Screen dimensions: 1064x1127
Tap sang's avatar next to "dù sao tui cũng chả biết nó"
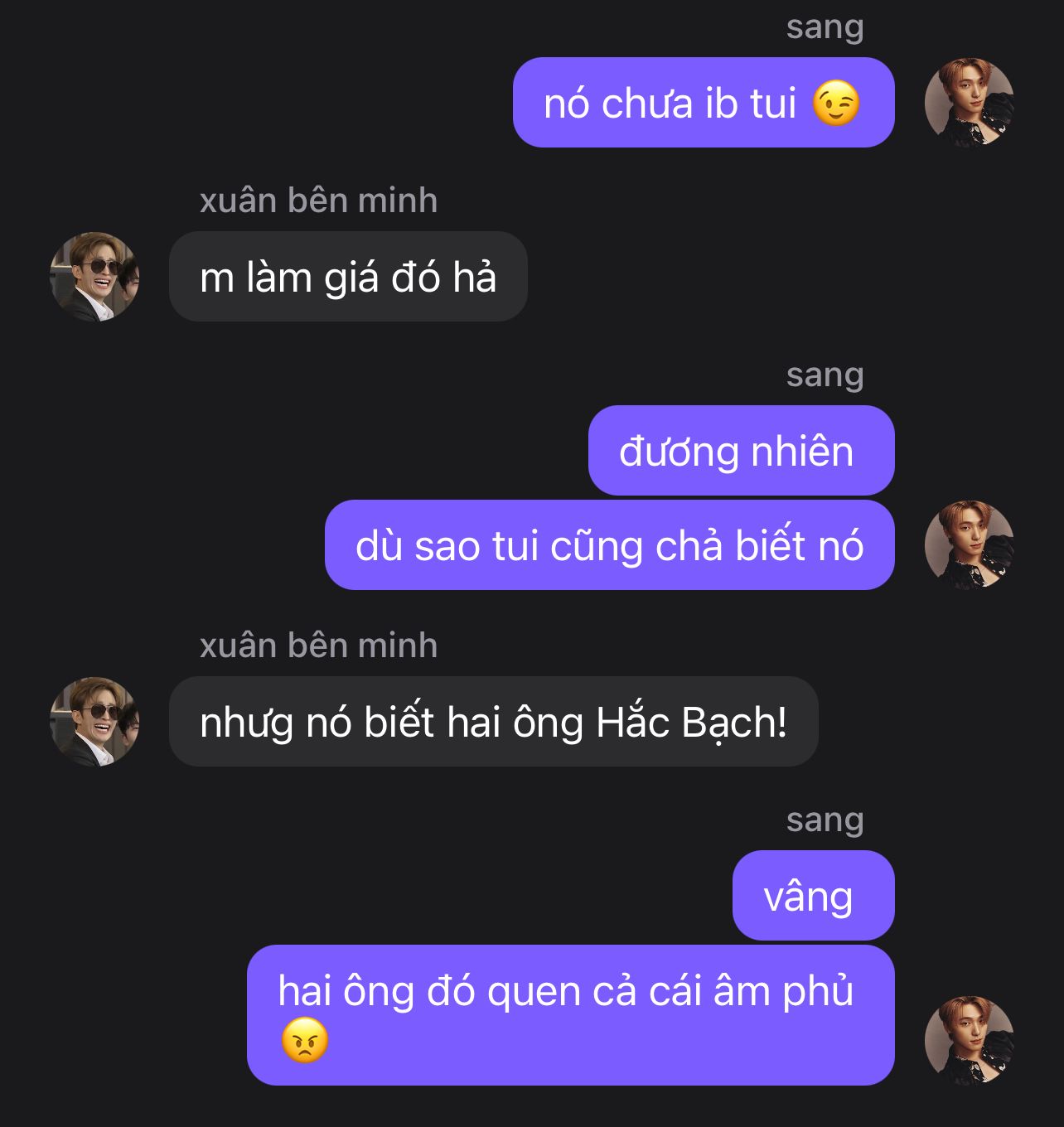point(969,545)
